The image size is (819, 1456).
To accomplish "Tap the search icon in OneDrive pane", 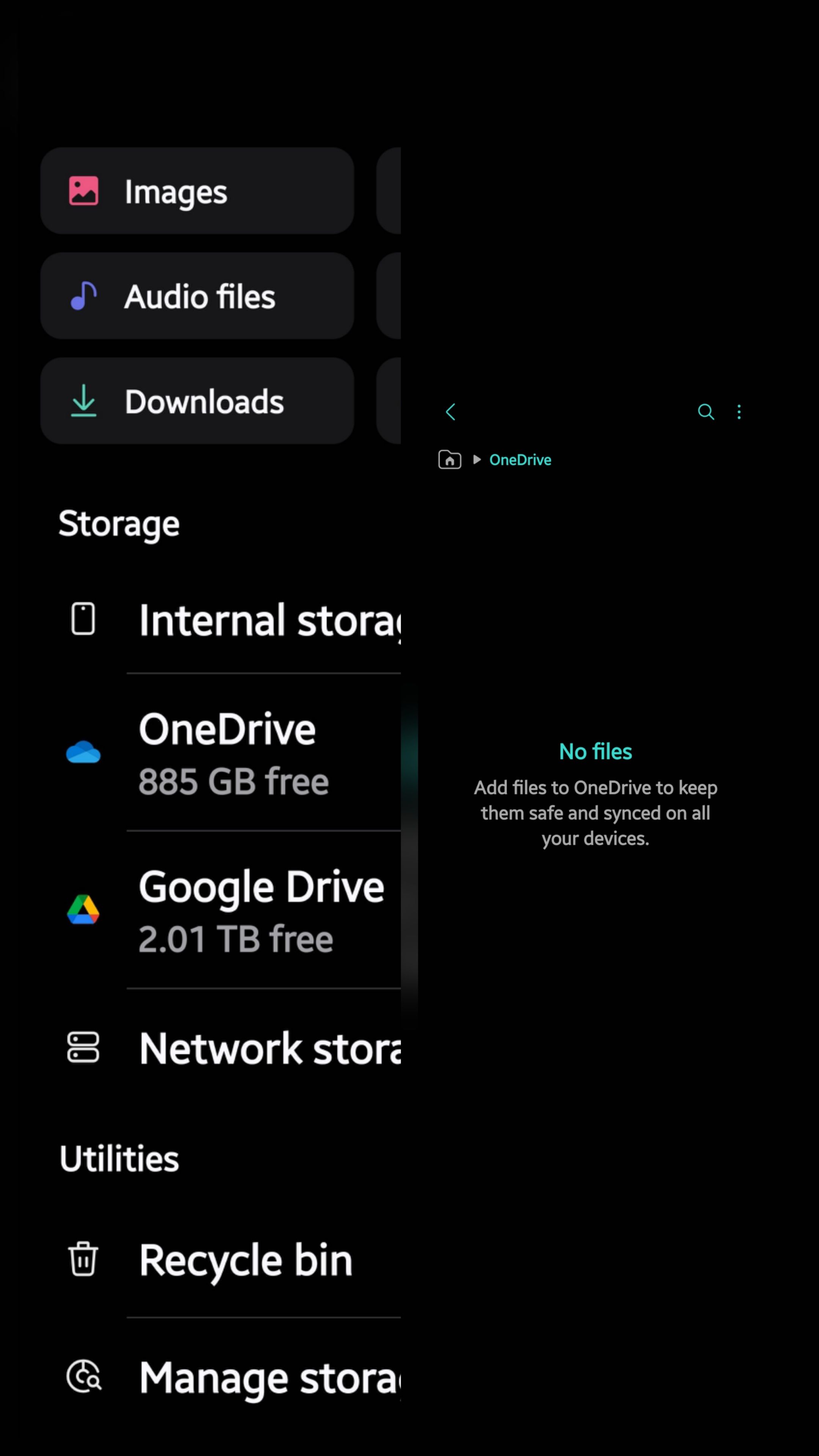I will (706, 412).
